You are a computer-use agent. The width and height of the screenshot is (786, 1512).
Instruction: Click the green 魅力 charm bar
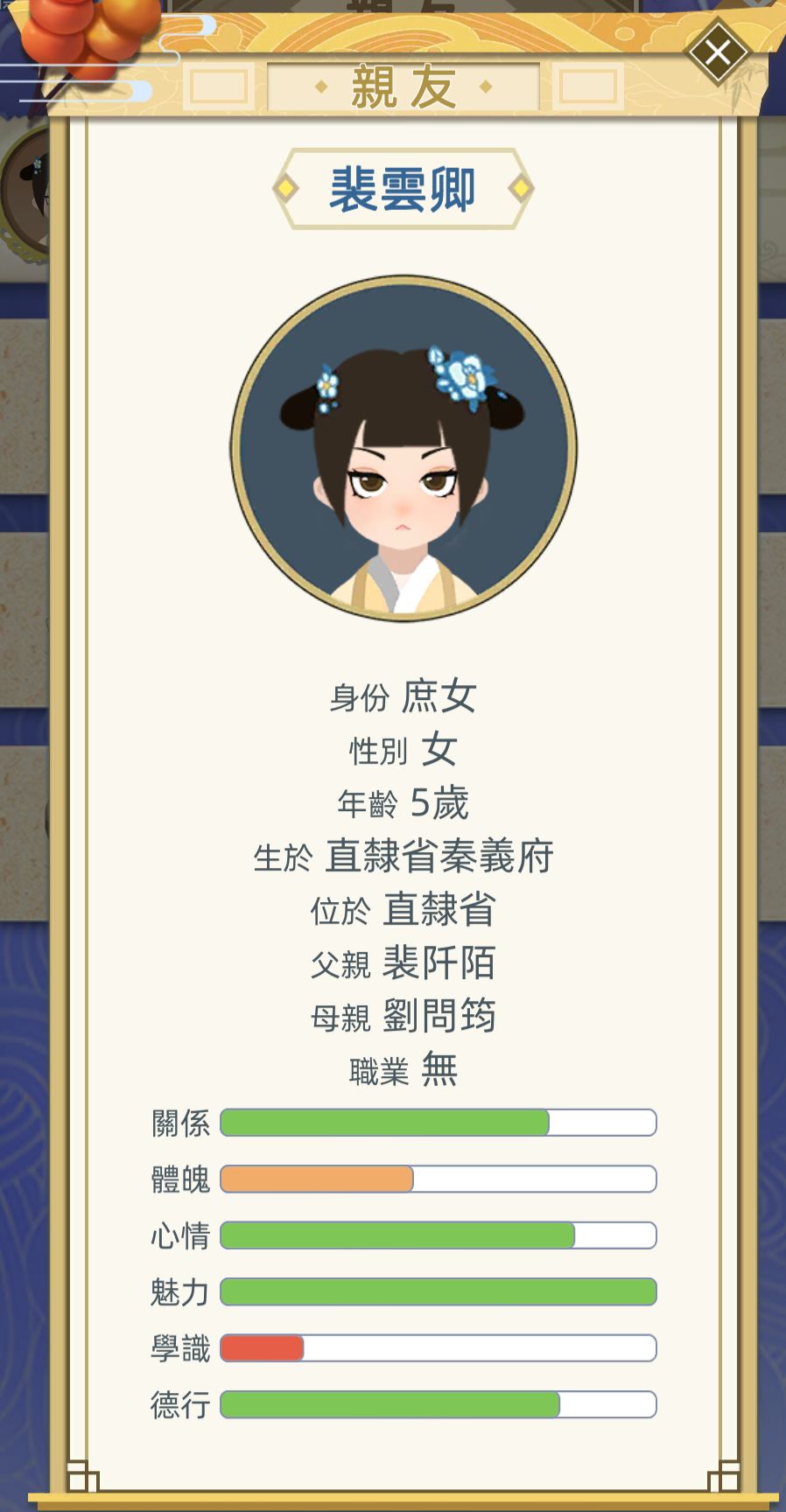pos(438,1291)
